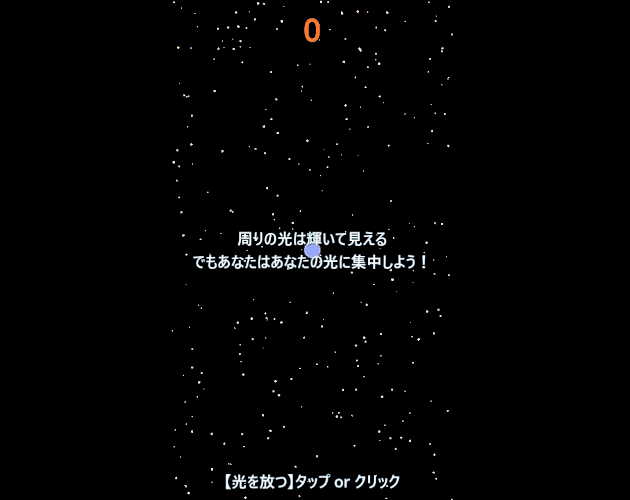This screenshot has width=630, height=500.
Task: Tap the blue light orb to emit light
Action: 312,250
